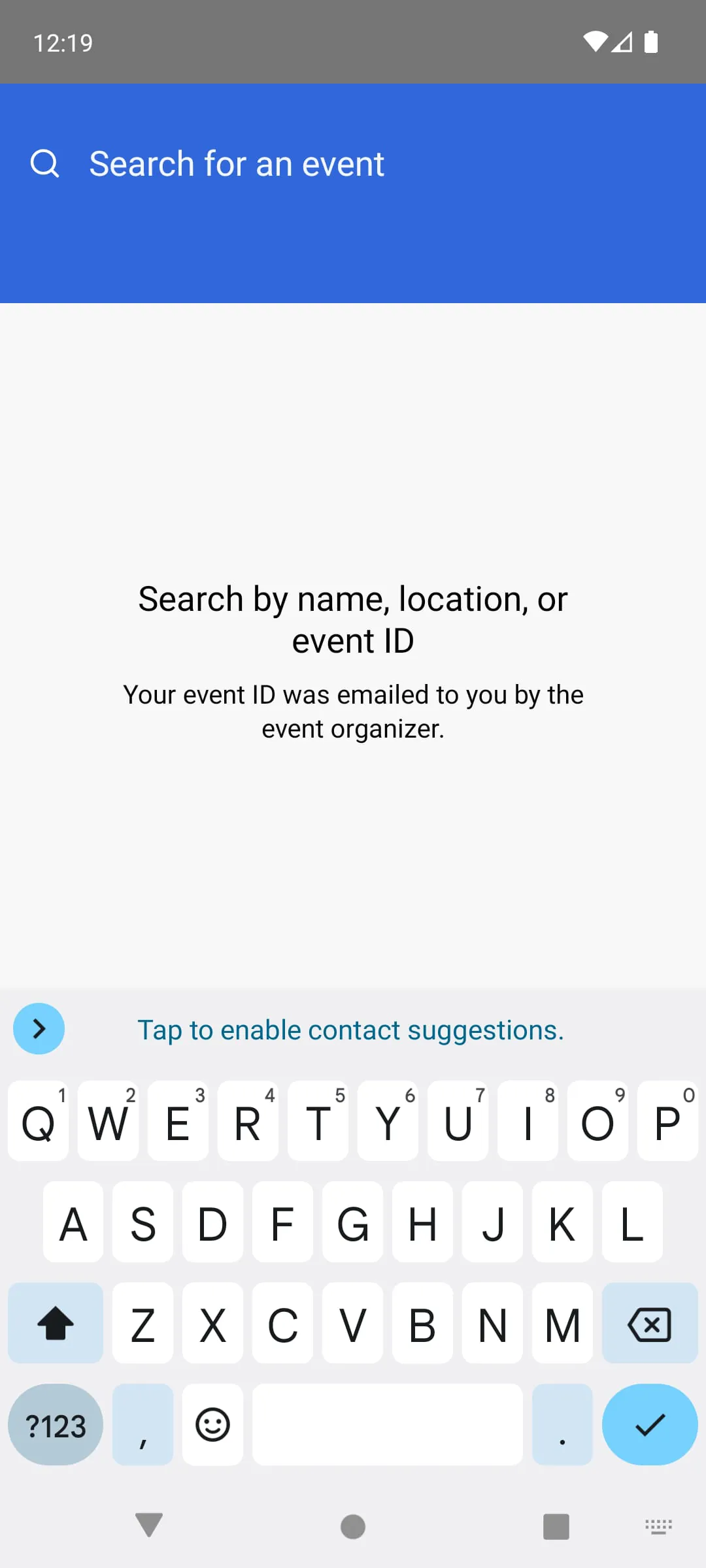Image resolution: width=706 pixels, height=1568 pixels.
Task: Switch to symbols with ?123 key
Action: [56, 1425]
